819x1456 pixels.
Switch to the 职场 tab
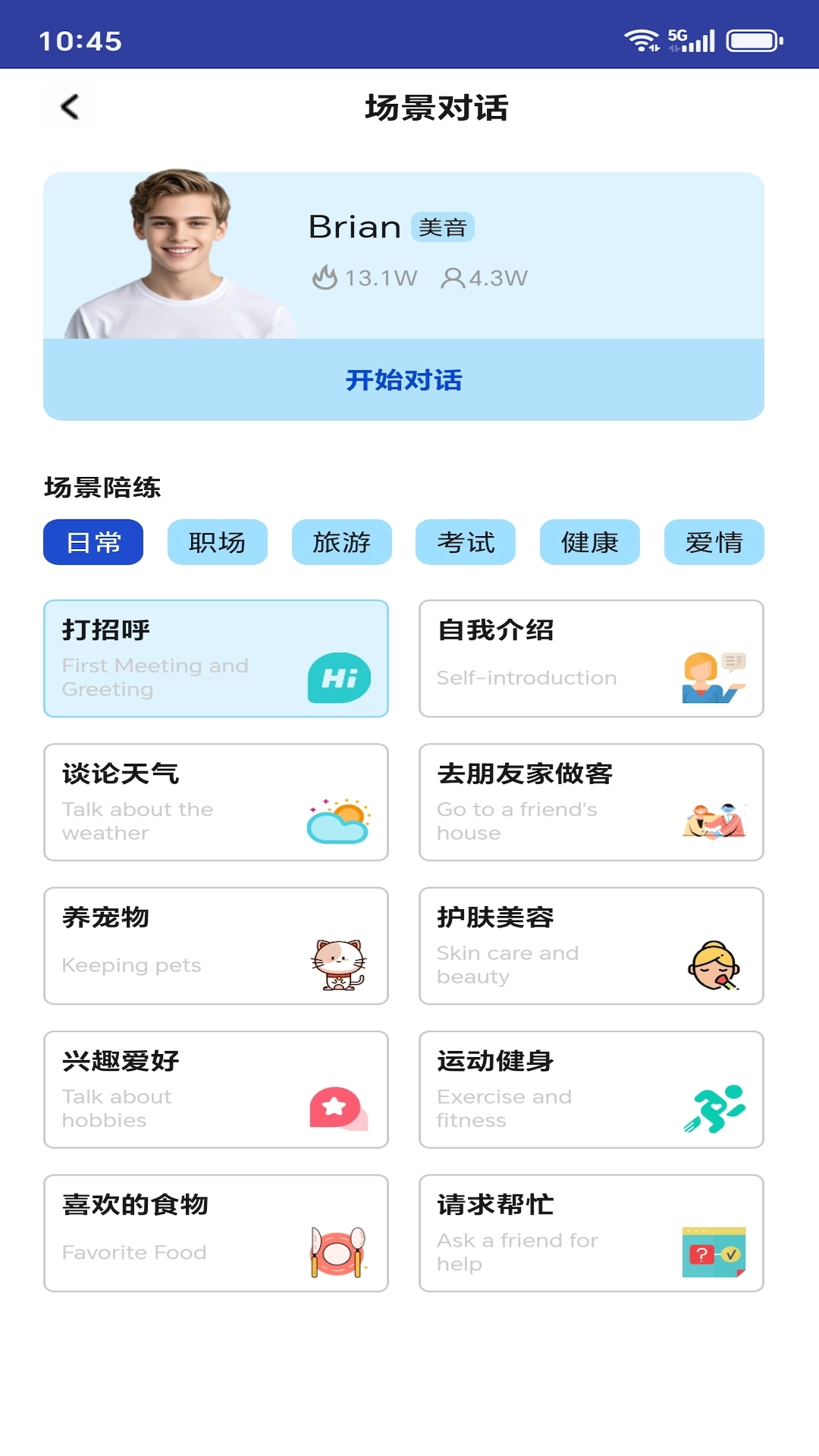[217, 542]
